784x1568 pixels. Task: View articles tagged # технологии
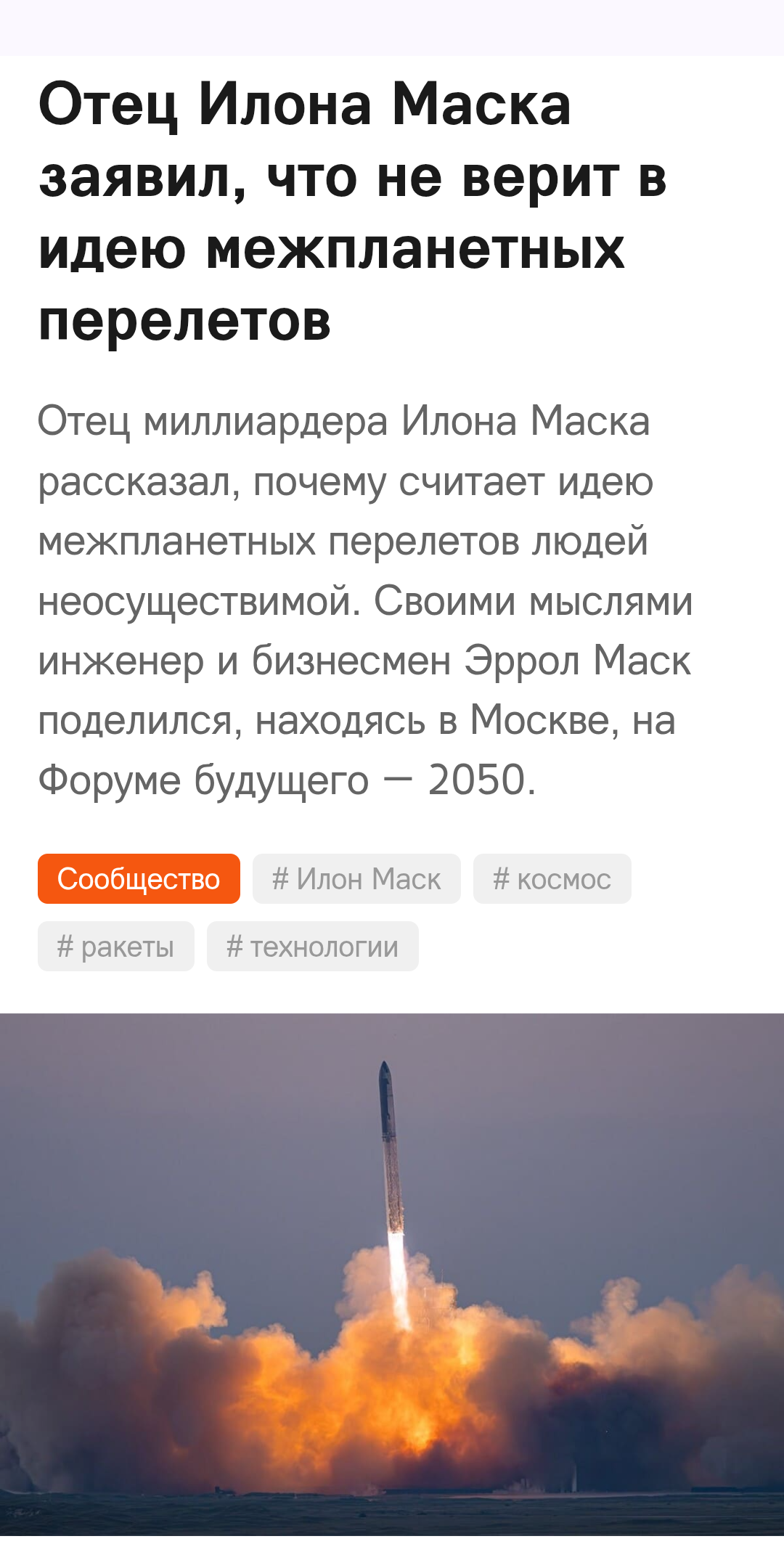(312, 947)
